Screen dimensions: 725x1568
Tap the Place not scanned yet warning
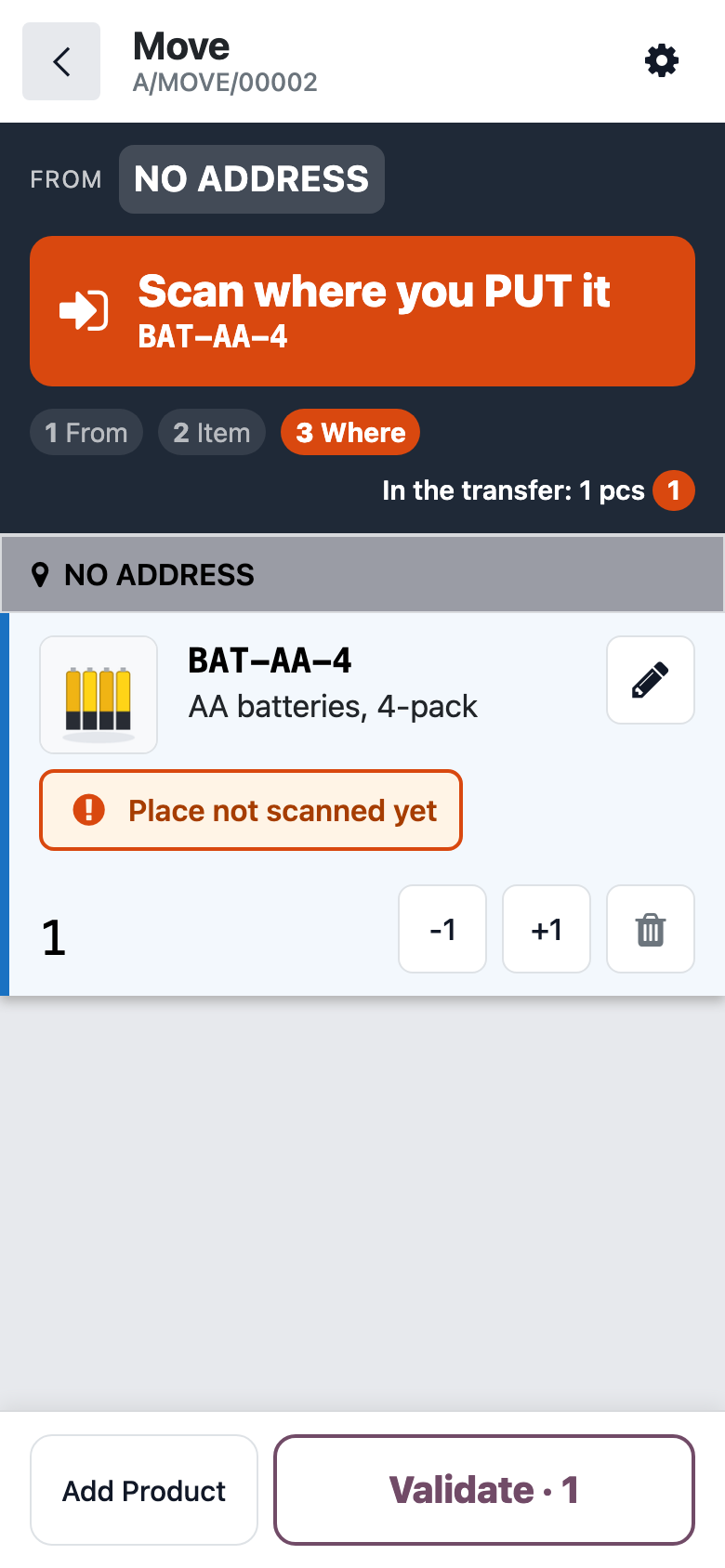(251, 810)
